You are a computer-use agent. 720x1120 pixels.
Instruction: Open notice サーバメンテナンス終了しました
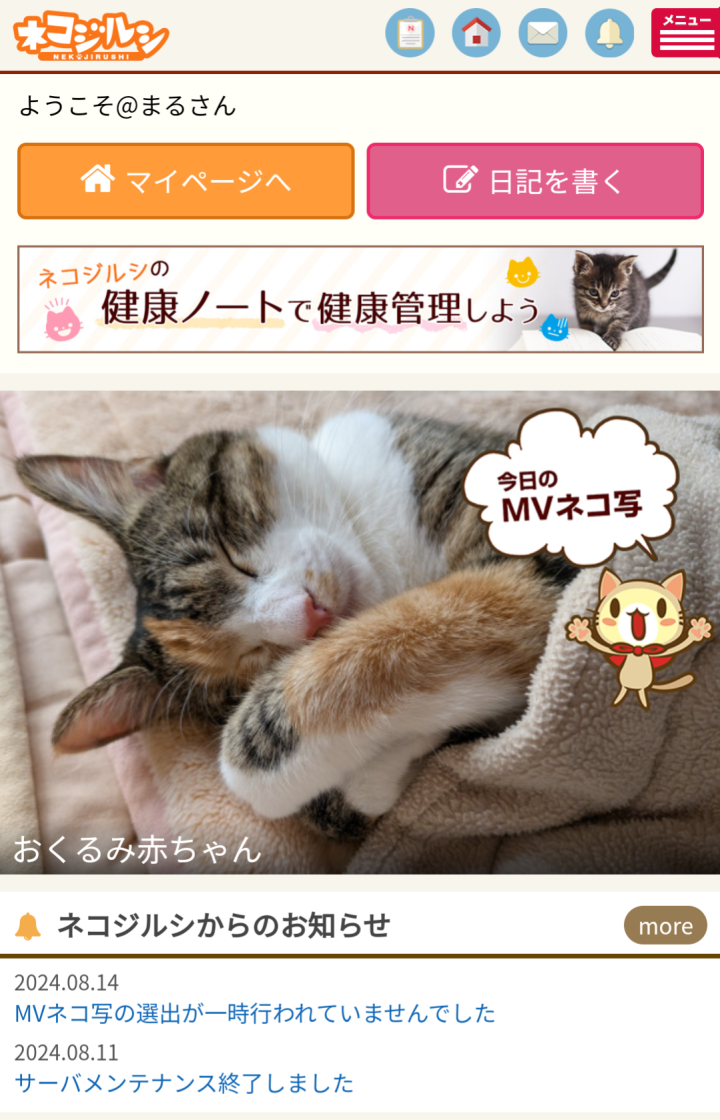coord(184,1082)
